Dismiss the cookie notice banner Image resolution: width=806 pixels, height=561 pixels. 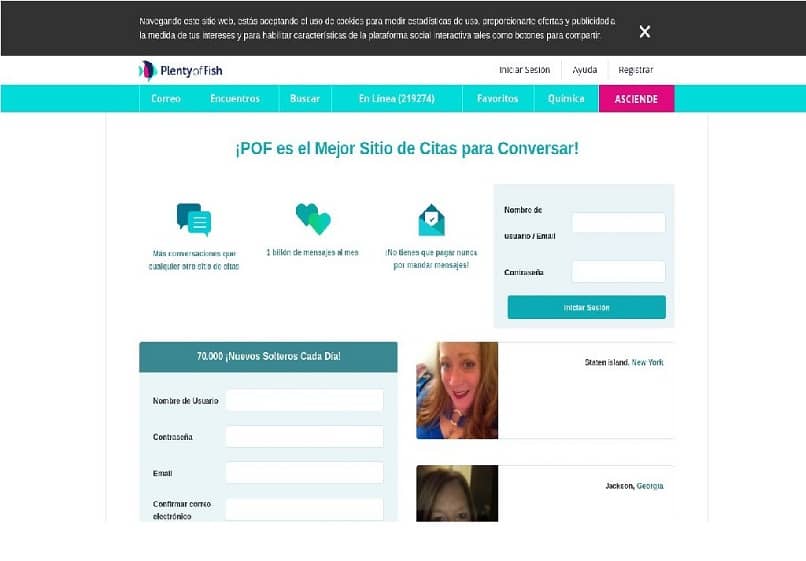pyautogui.click(x=645, y=31)
